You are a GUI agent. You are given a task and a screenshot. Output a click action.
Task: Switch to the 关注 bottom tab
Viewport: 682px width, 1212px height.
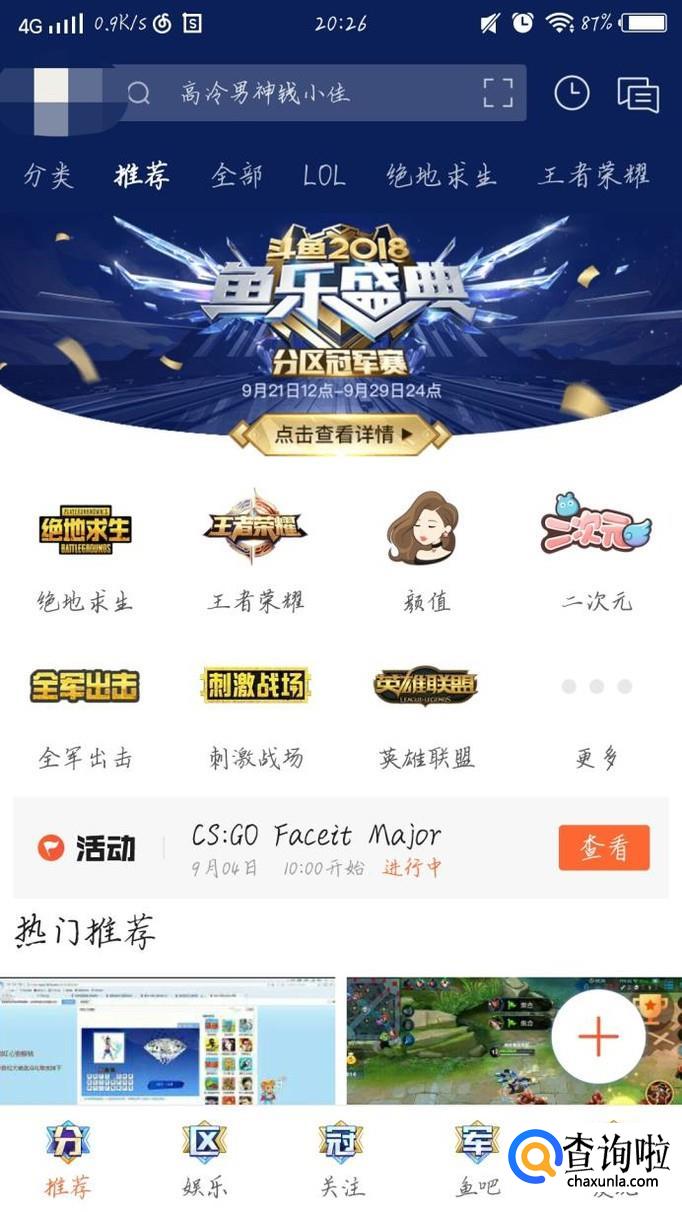pos(341,1160)
